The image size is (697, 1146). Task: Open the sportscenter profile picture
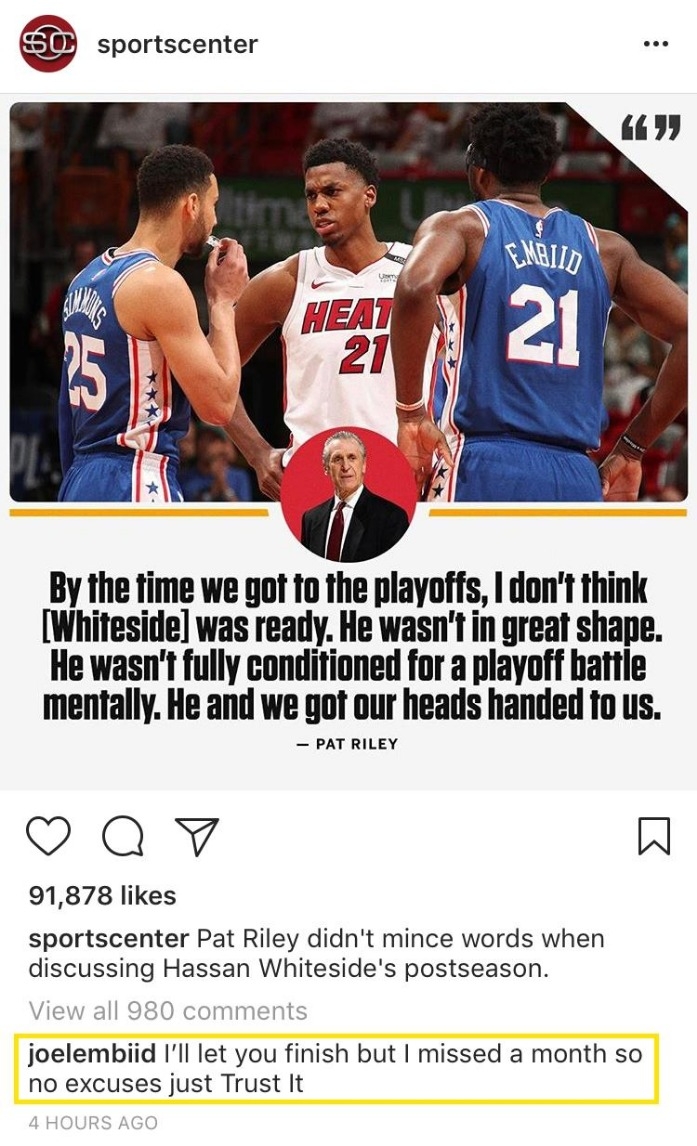[x=48, y=44]
